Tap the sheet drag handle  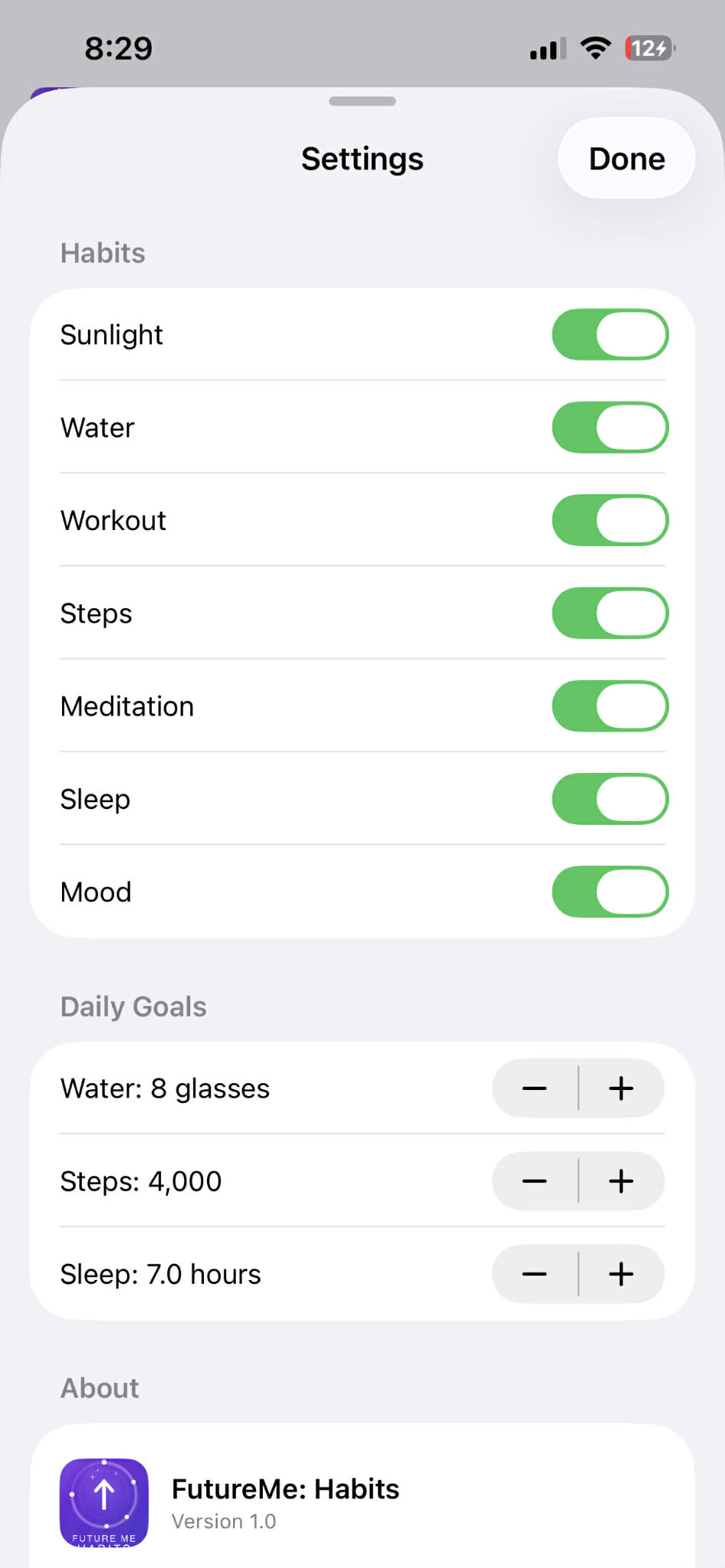pyautogui.click(x=362, y=100)
